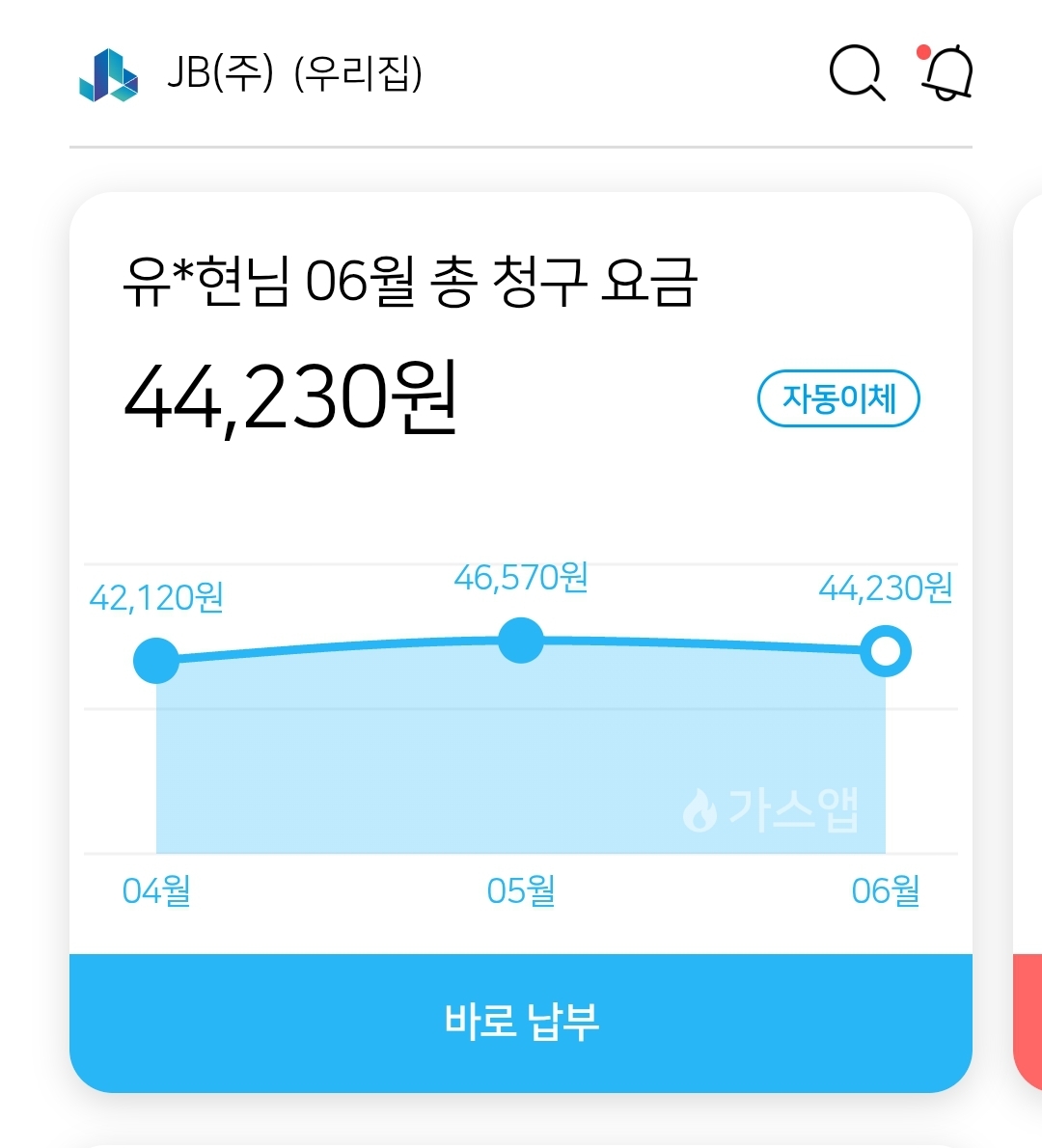Open the search magnifier icon
The height and width of the screenshot is (1148, 1042).
tap(856, 73)
